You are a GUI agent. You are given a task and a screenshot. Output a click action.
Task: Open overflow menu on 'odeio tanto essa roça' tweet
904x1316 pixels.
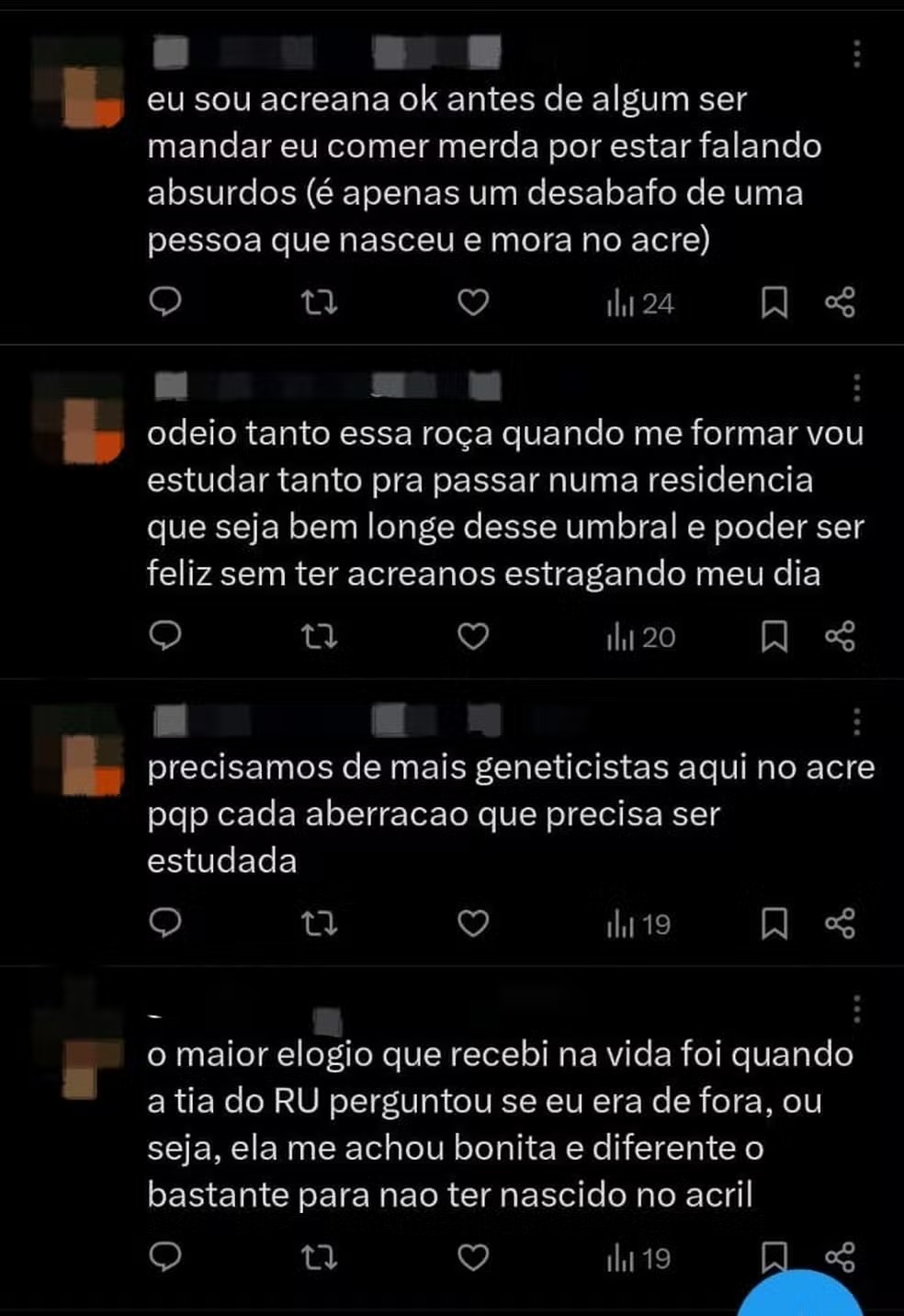tap(856, 388)
